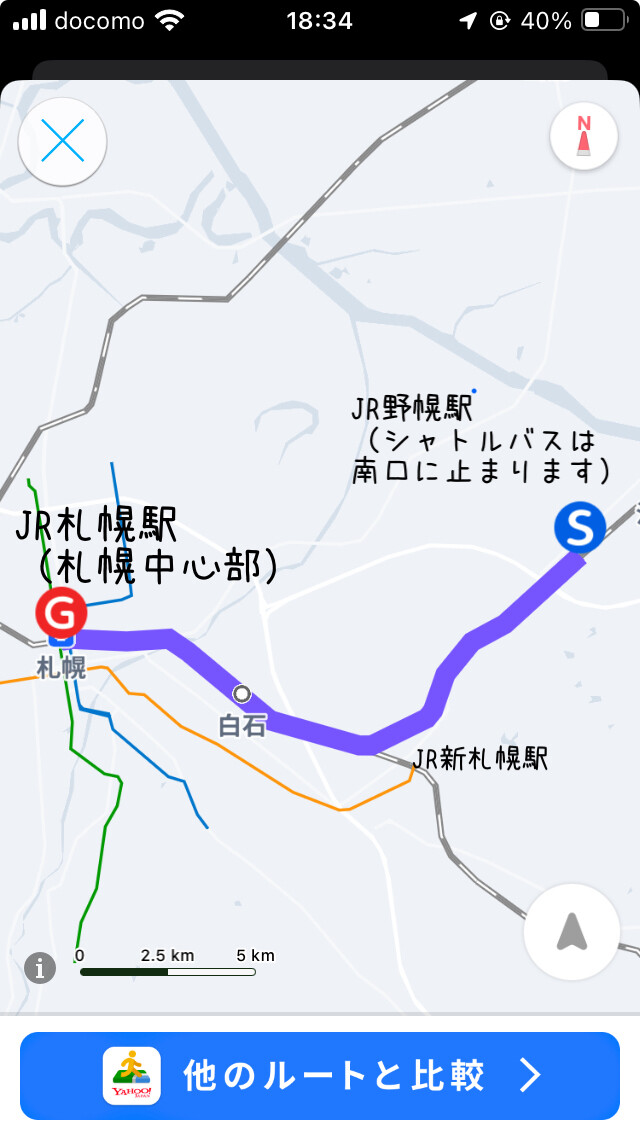This screenshot has height=1136, width=640.
Task: Close the map with the X button
Action: click(62, 141)
